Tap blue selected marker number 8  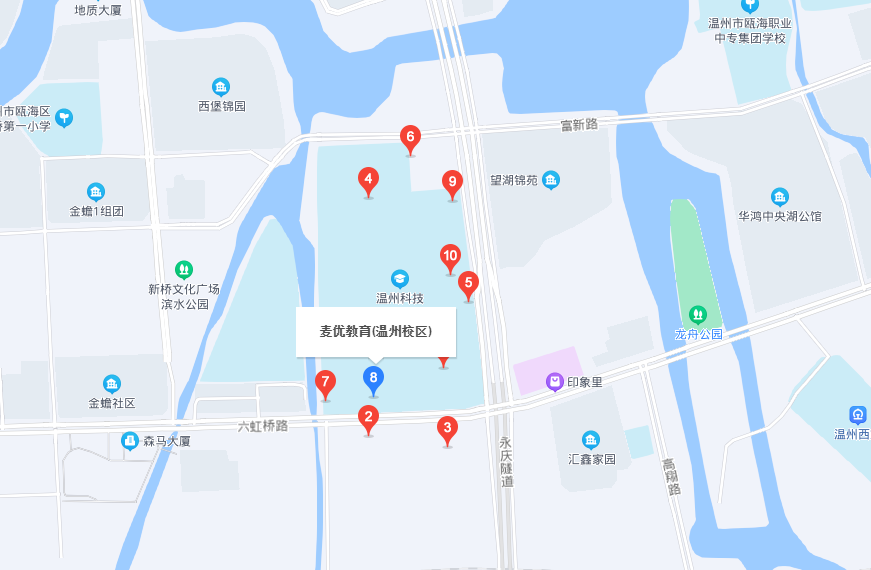tap(373, 378)
